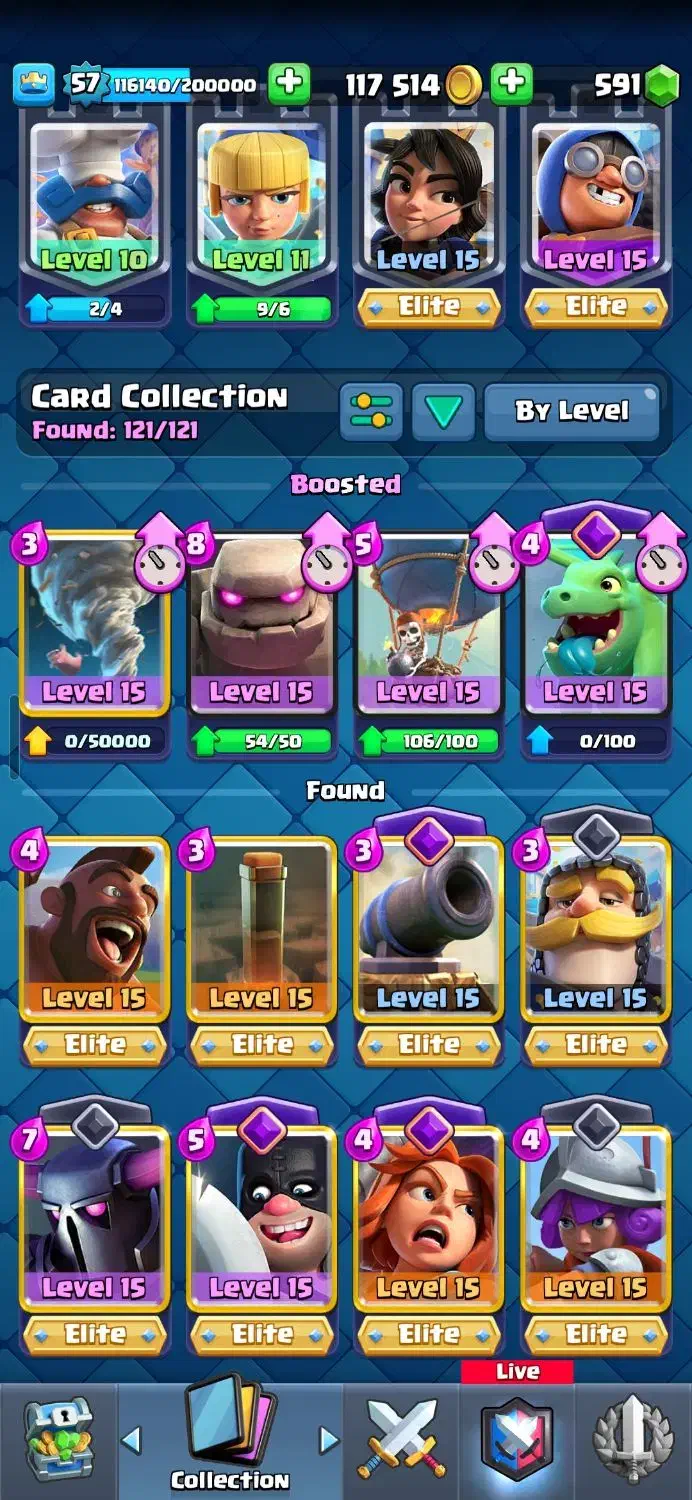Viewport: 692px width, 1500px height.
Task: Buy more gold with the plus button
Action: pos(511,84)
